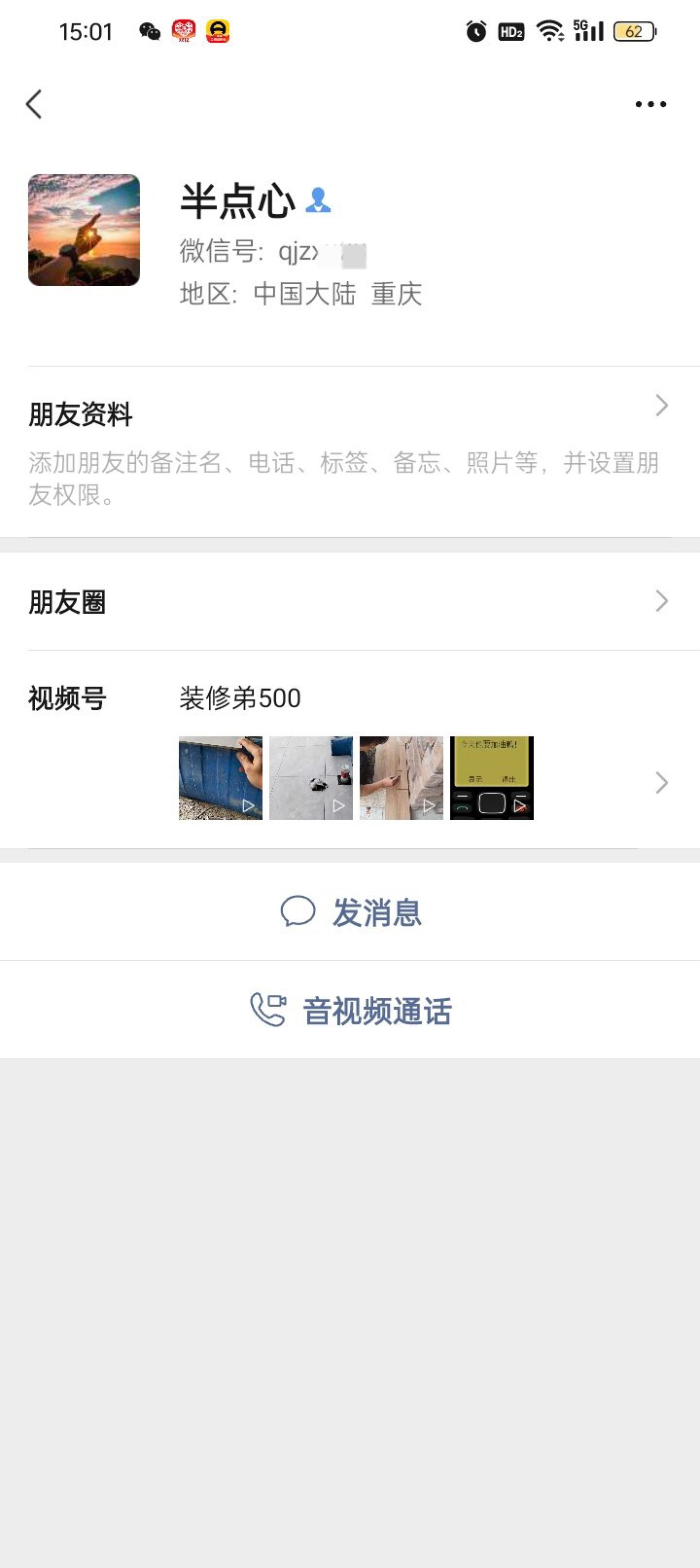This screenshot has width=700, height=1568.
Task: Open 朋友资料 settings row
Action: (x=350, y=450)
